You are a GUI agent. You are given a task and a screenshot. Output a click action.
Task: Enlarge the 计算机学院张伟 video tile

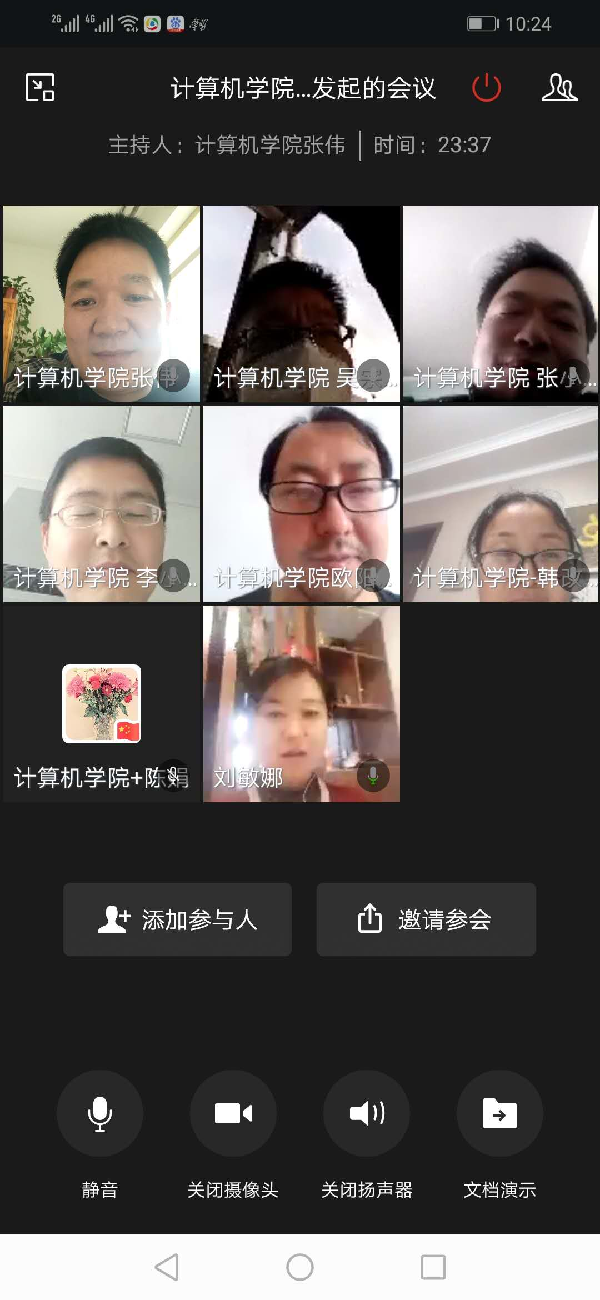coord(101,303)
